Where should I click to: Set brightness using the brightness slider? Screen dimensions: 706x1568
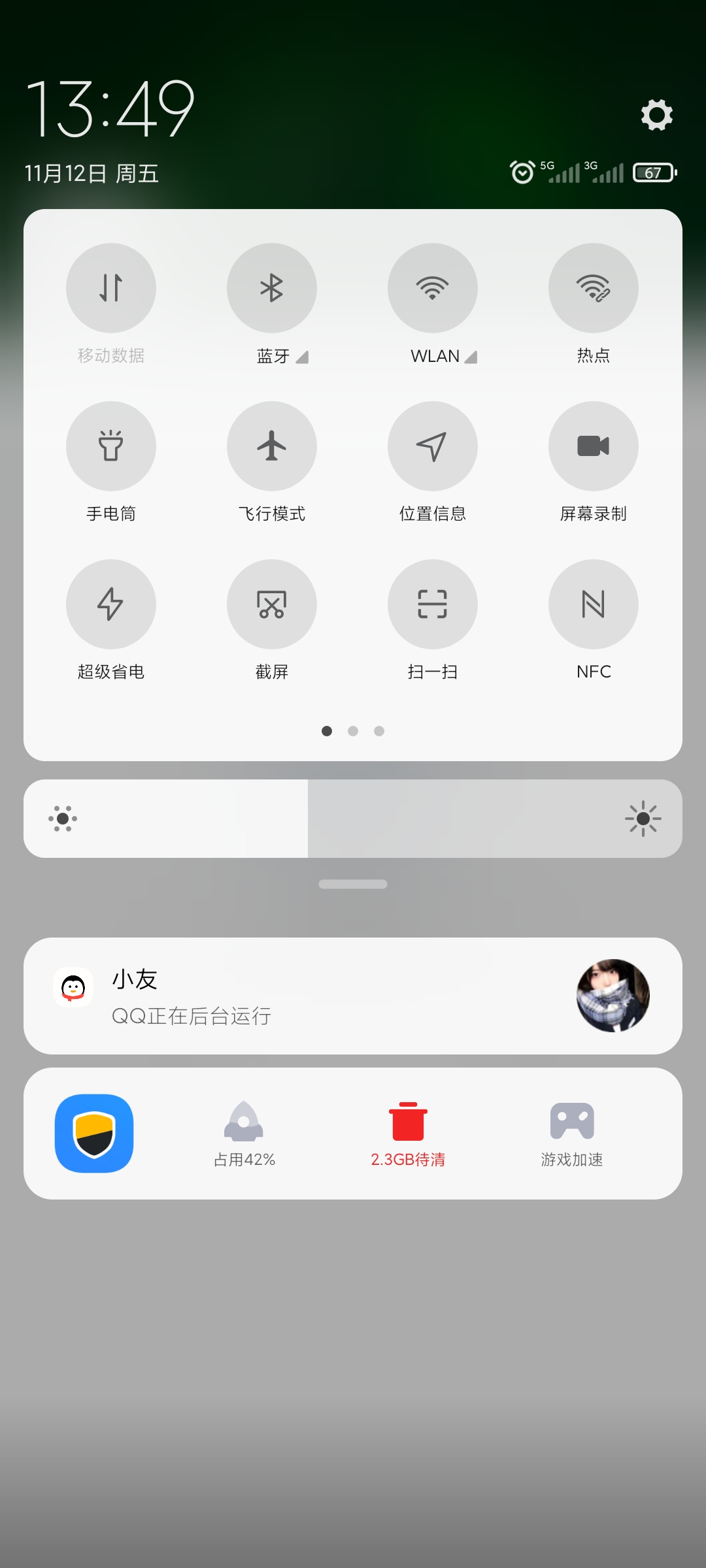(353, 819)
